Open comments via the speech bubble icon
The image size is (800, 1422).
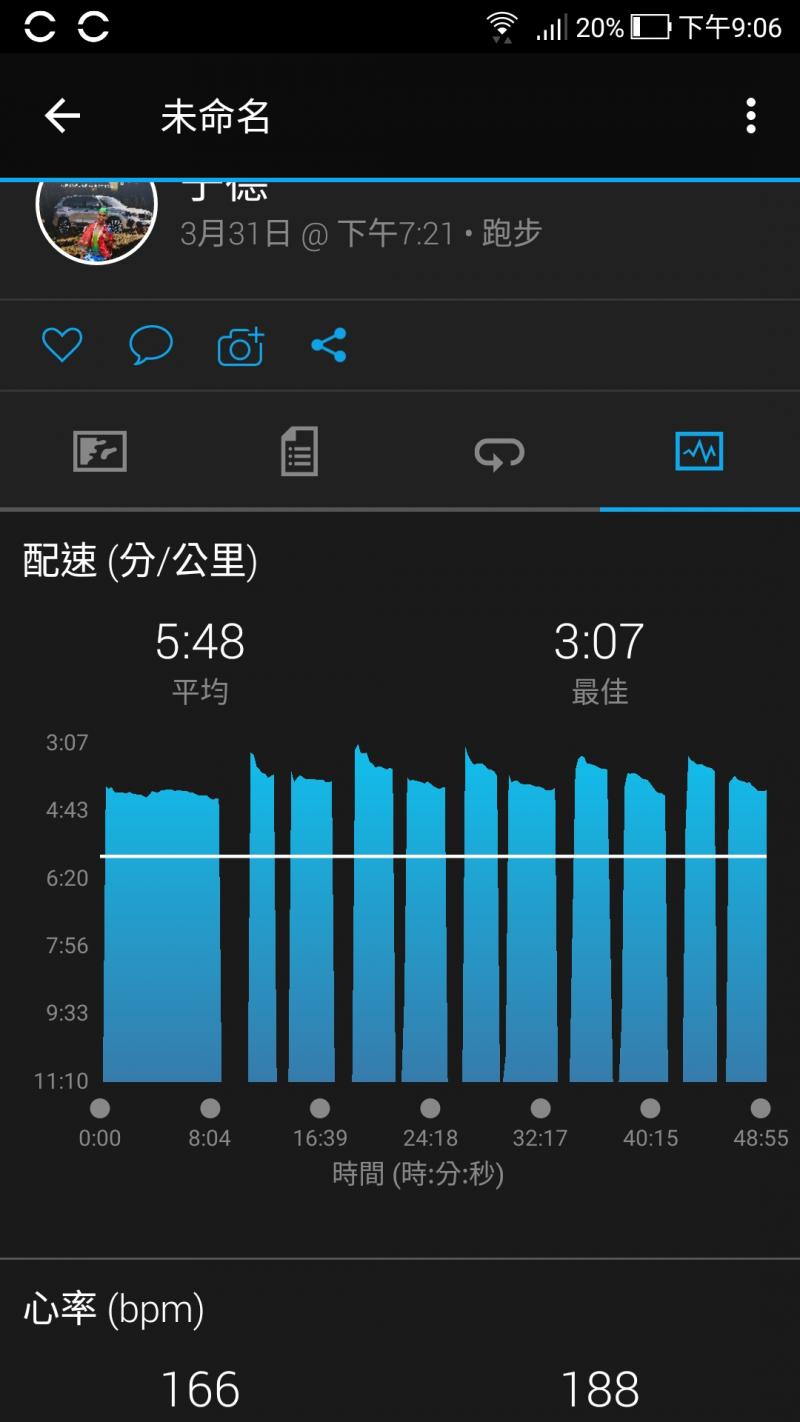point(151,346)
